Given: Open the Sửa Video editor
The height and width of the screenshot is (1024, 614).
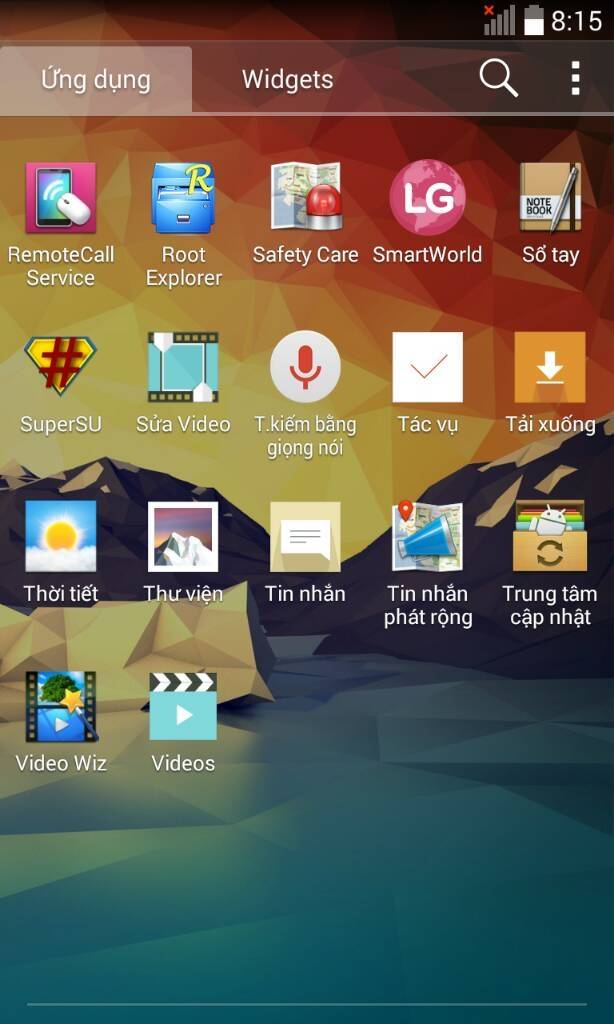Looking at the screenshot, I should click(x=183, y=368).
